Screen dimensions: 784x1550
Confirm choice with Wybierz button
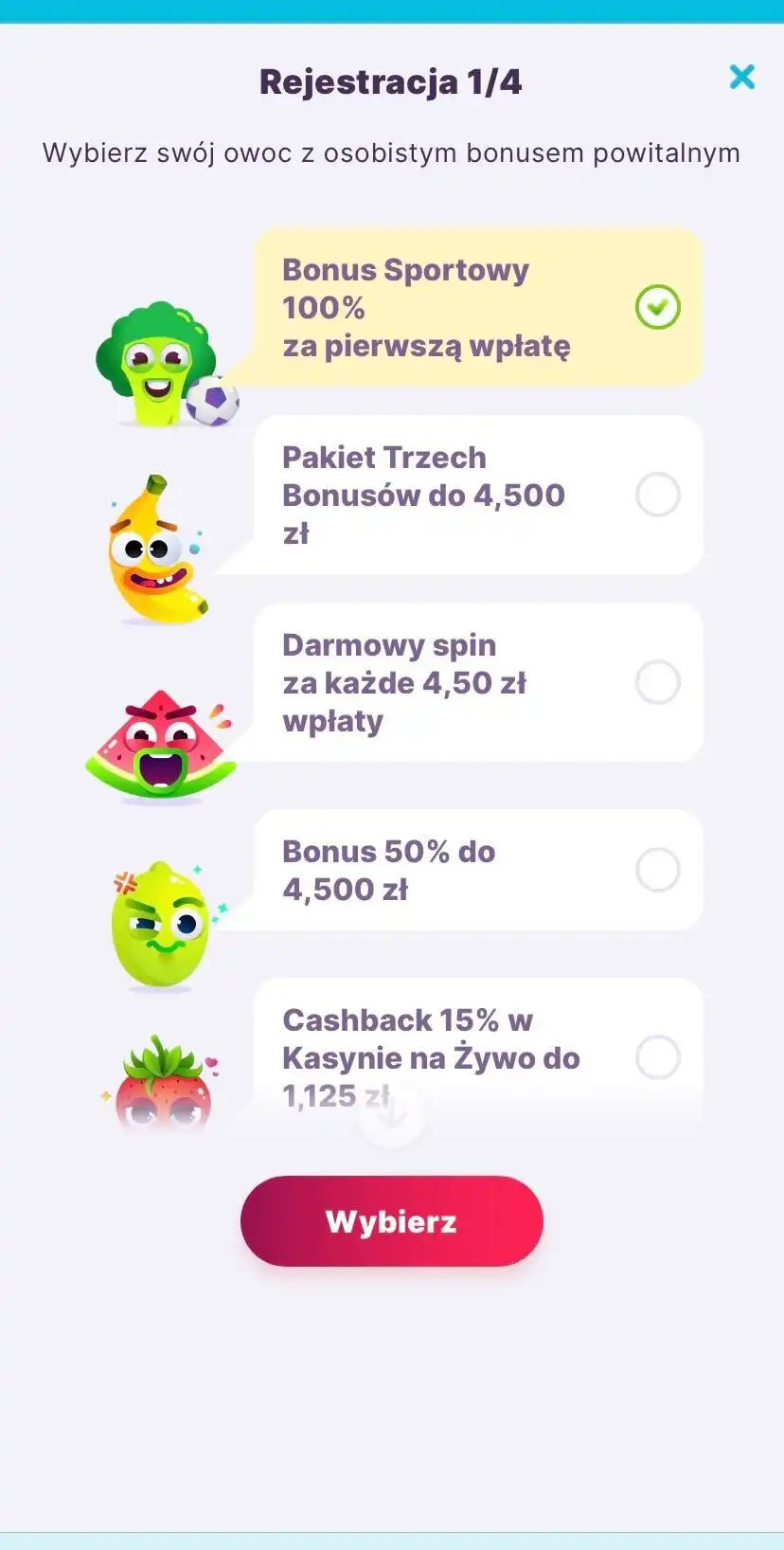[391, 1221]
